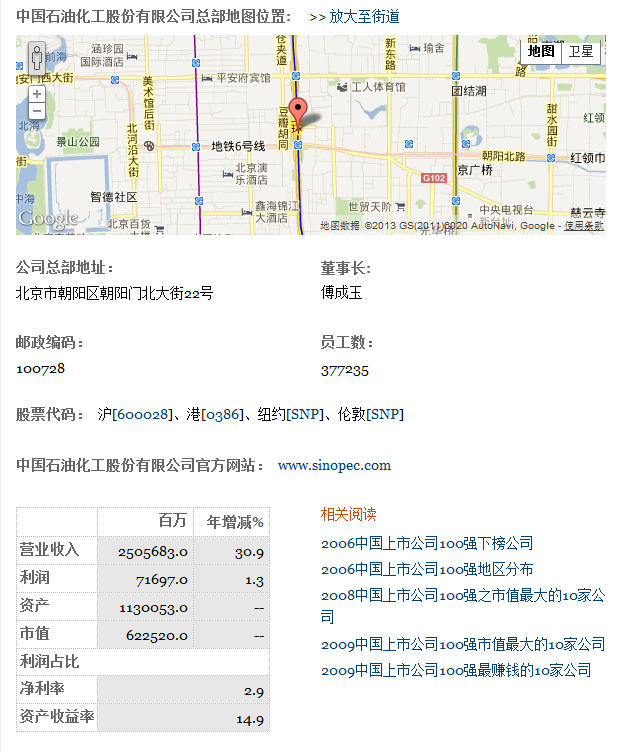
Task: Open 2009中国上市公司100强市值最大的10家公司
Action: click(x=463, y=644)
